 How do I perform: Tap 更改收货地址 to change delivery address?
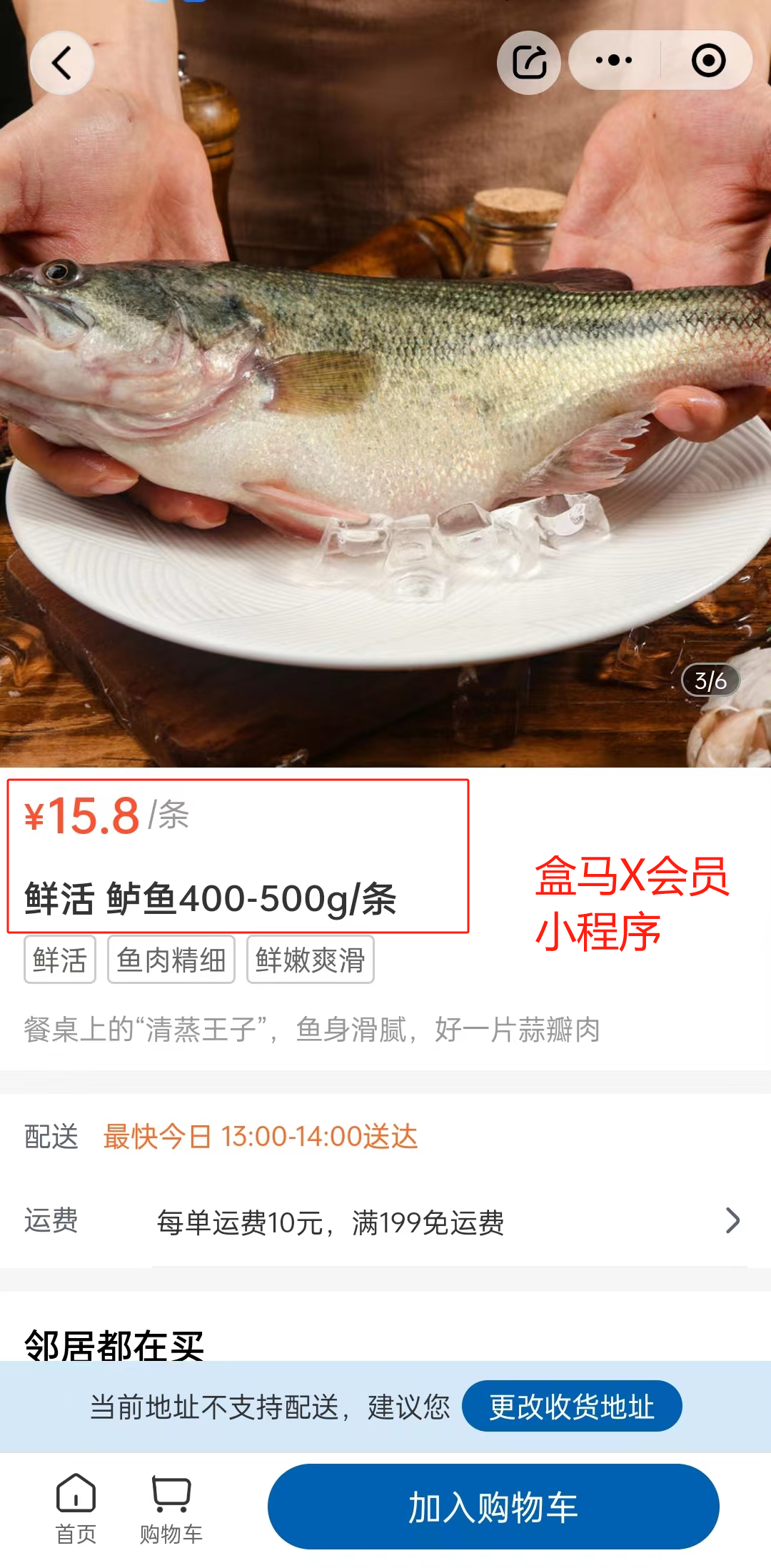pyautogui.click(x=572, y=1407)
